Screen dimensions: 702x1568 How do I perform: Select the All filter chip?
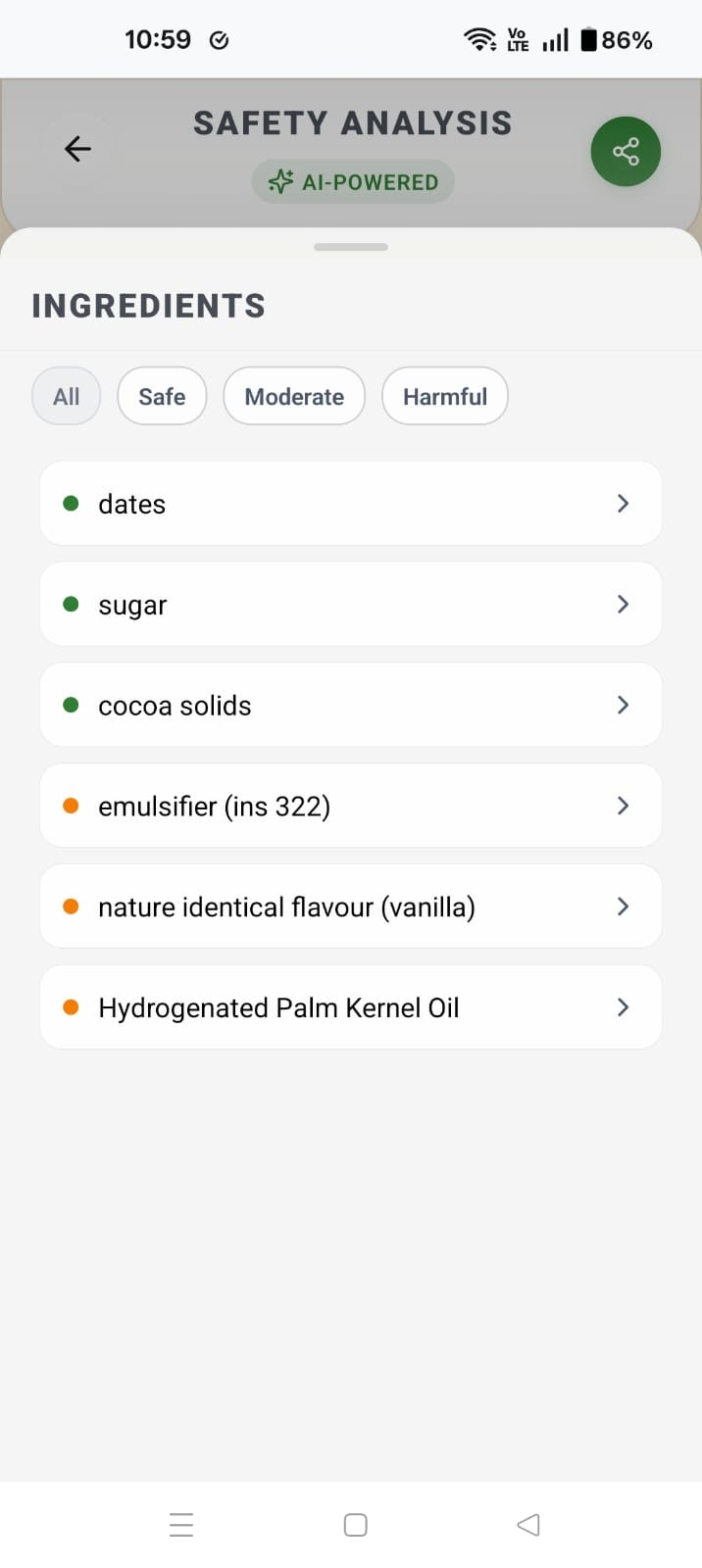67,397
